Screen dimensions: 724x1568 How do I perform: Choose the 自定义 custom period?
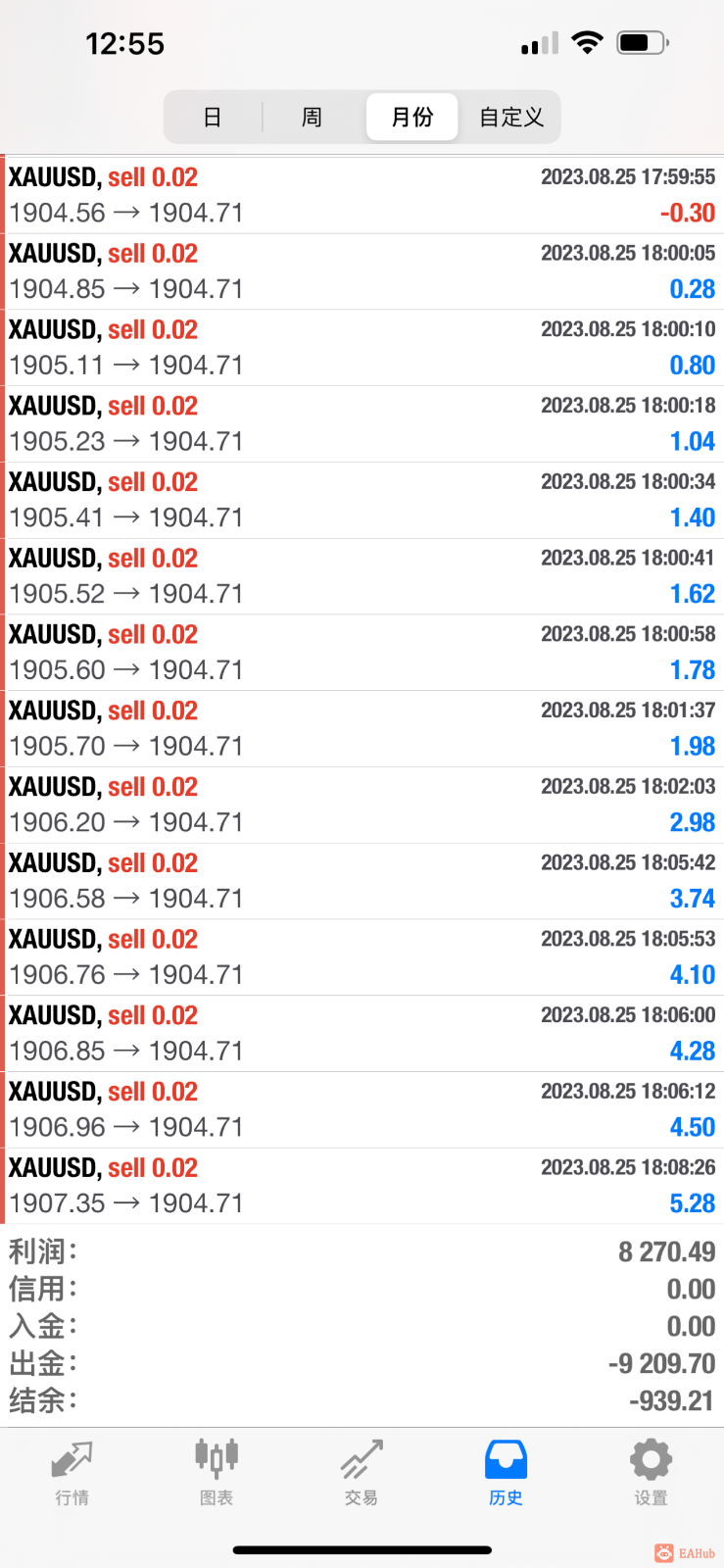point(511,118)
